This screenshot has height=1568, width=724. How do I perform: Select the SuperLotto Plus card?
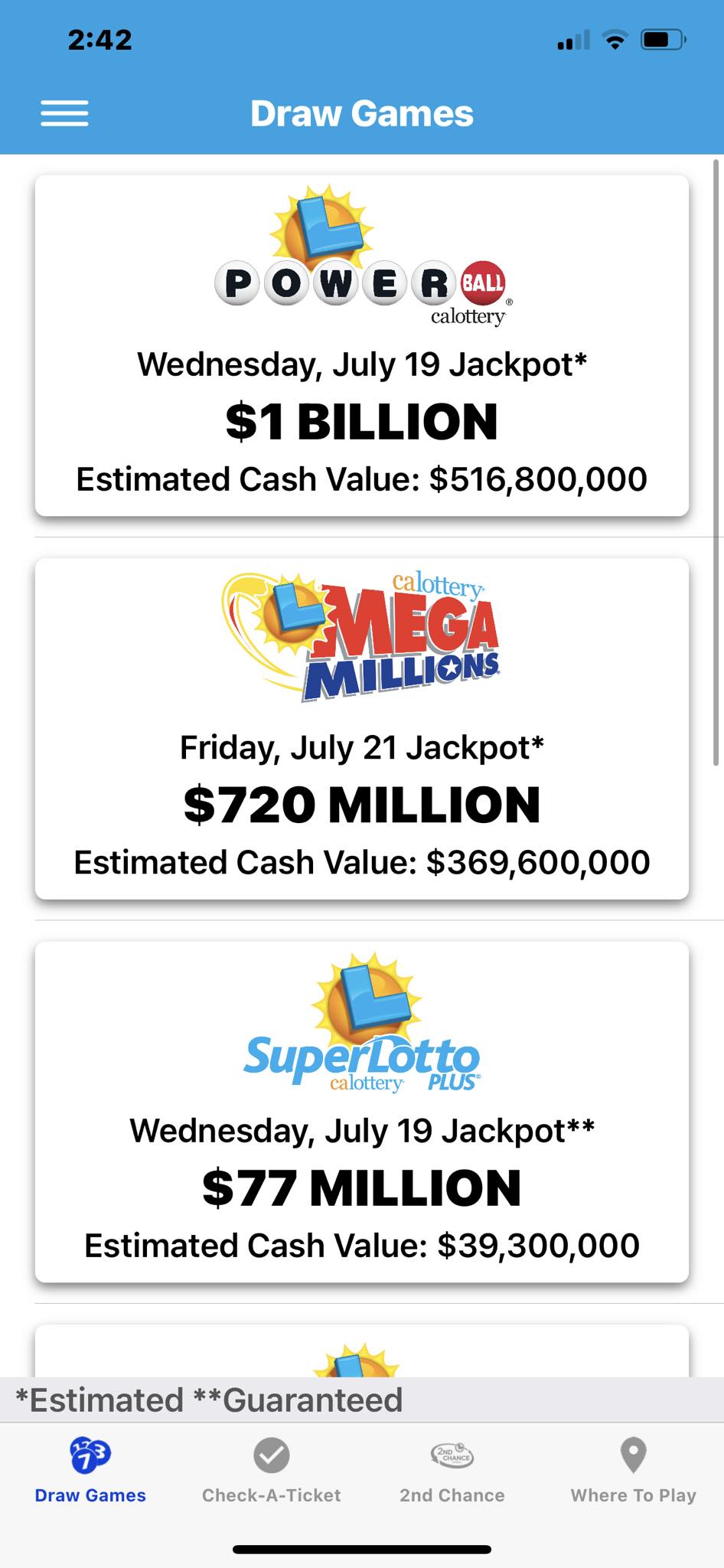(x=362, y=1111)
